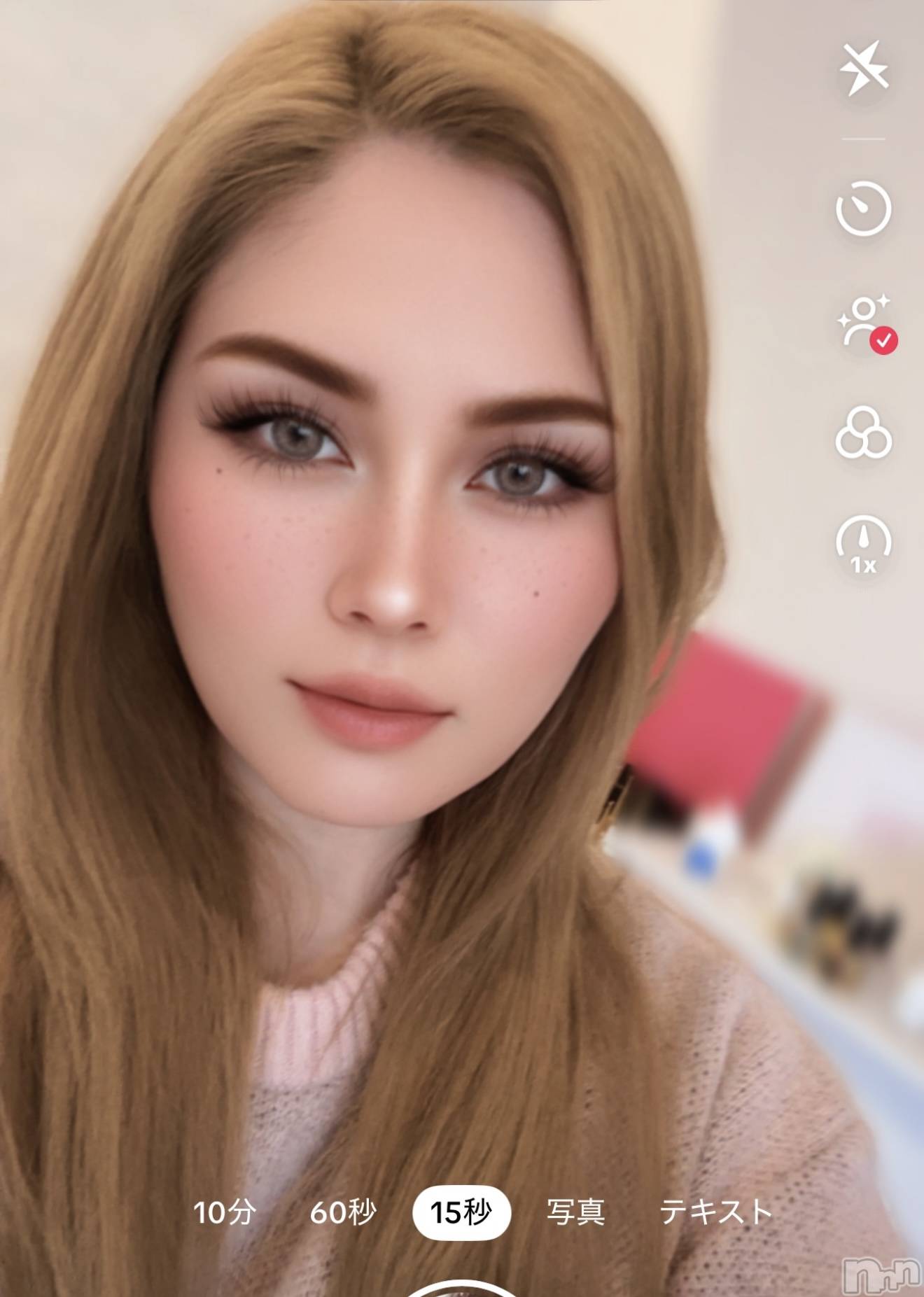The width and height of the screenshot is (924, 1297).
Task: Open the countdown timer option
Action: [864, 208]
